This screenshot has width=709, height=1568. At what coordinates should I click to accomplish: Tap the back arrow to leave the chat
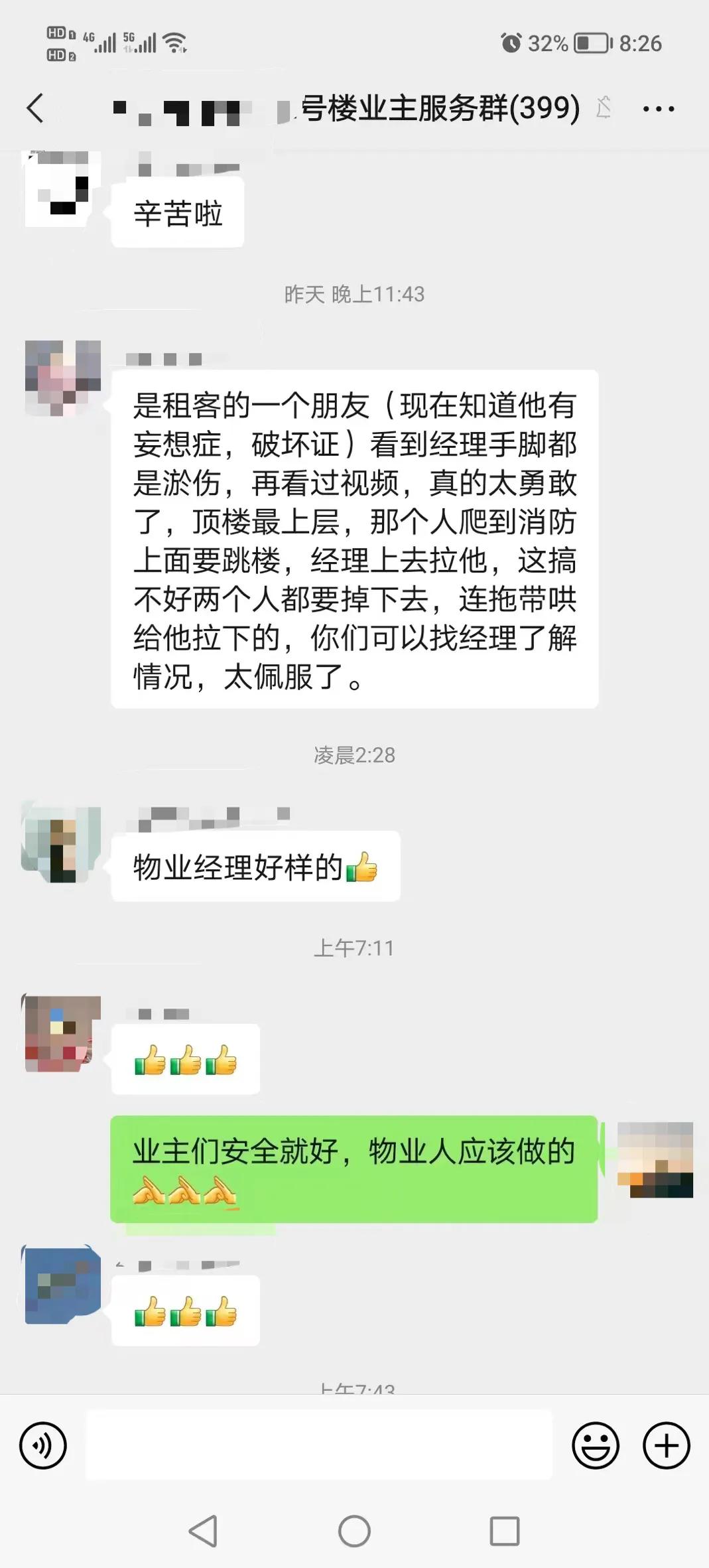[x=34, y=107]
